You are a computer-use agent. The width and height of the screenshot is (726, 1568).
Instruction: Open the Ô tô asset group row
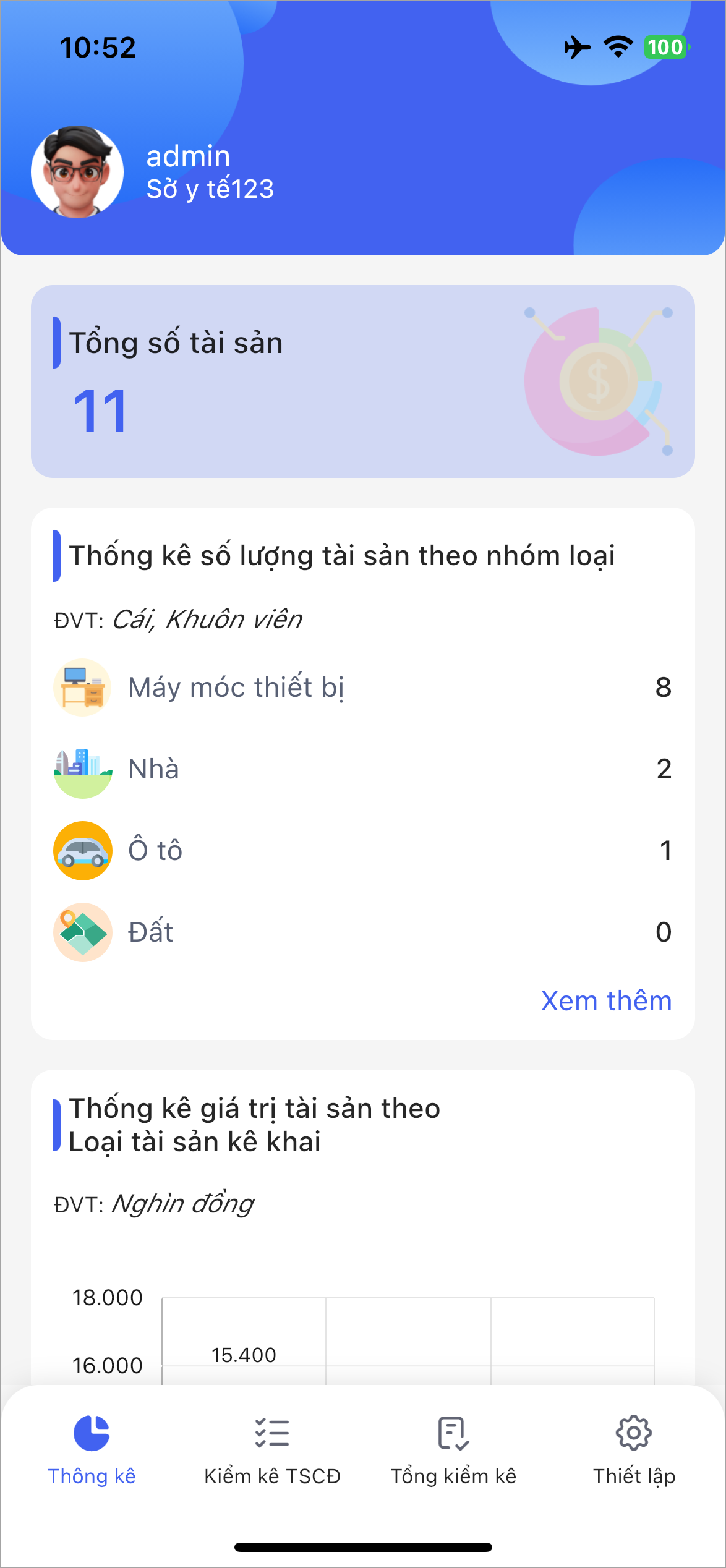[x=362, y=850]
